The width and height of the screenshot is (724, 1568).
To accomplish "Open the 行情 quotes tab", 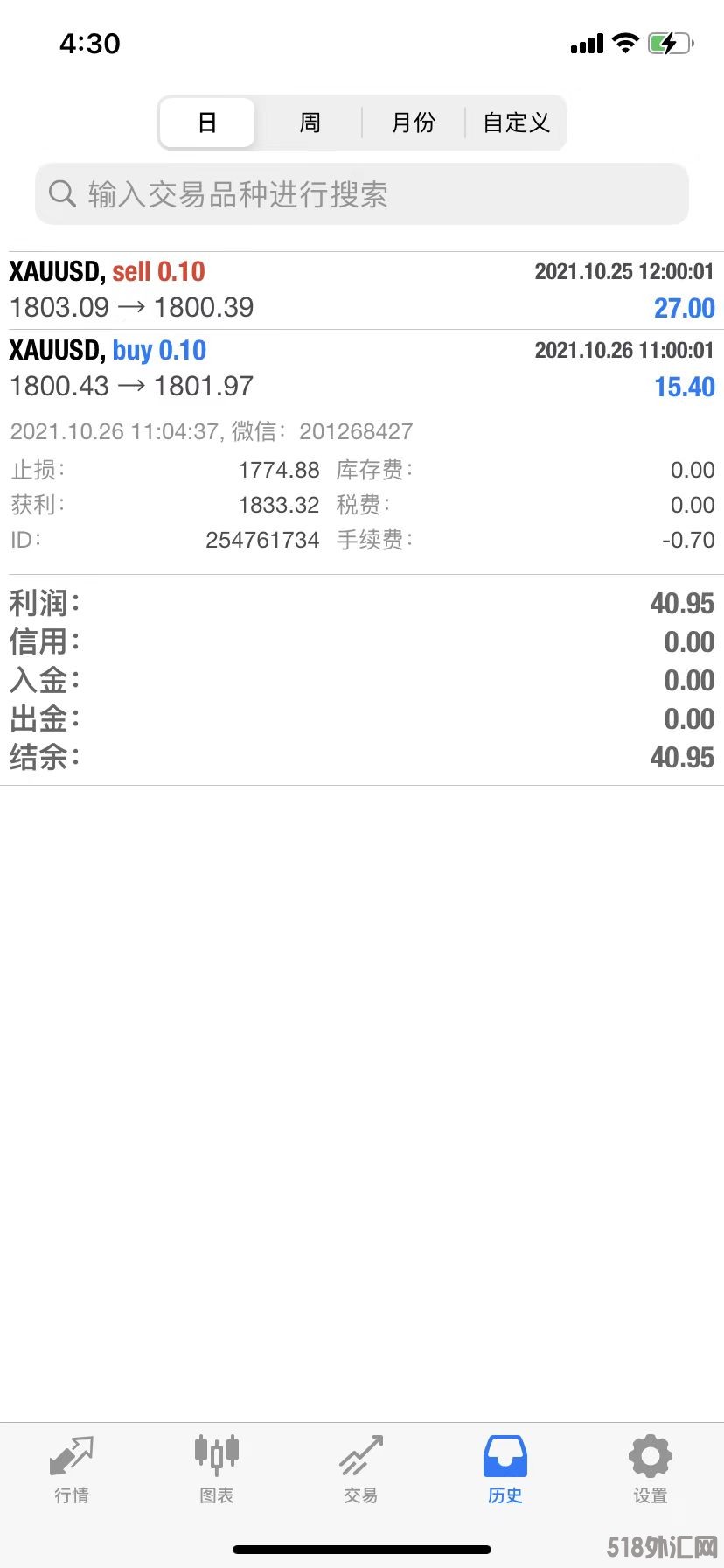I will coord(72,1470).
